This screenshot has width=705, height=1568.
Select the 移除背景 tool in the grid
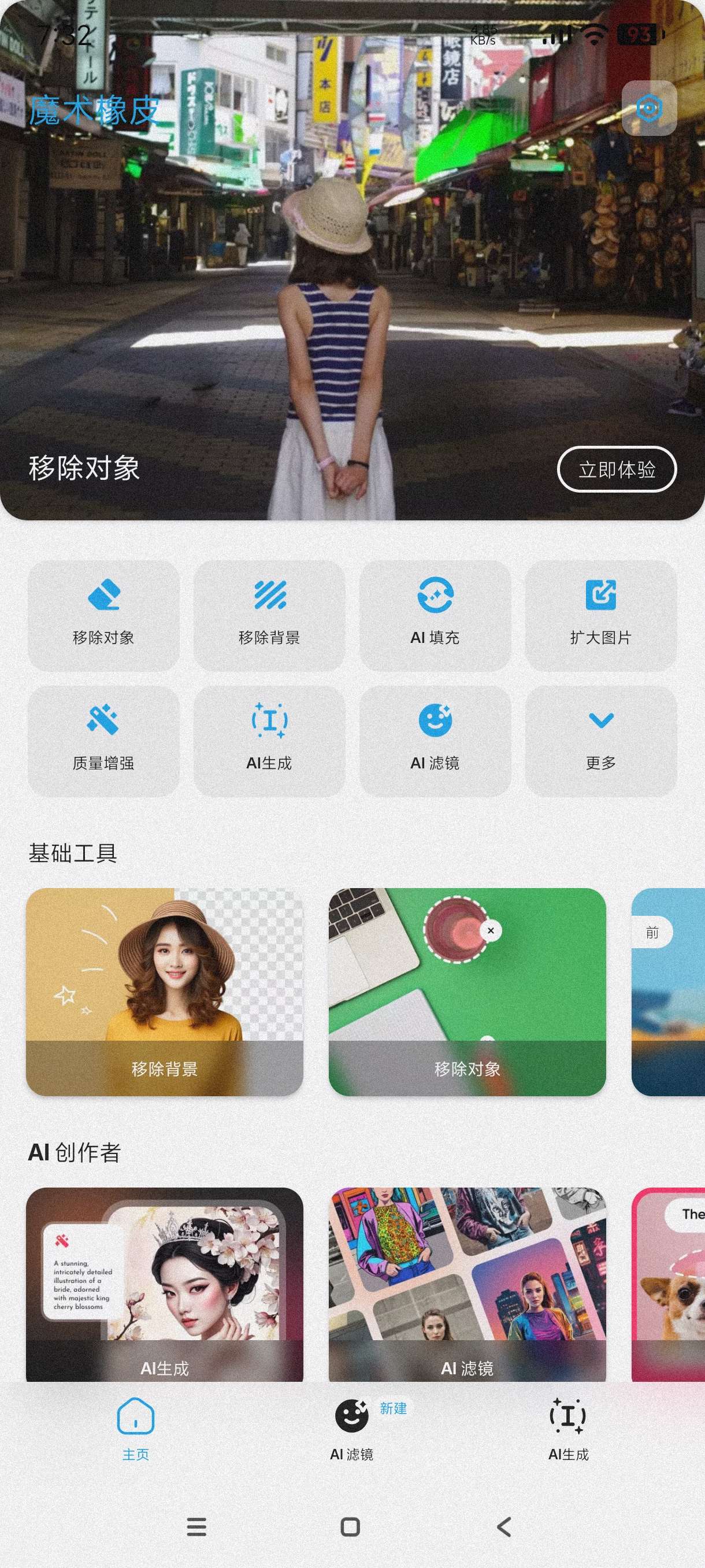pyautogui.click(x=269, y=615)
